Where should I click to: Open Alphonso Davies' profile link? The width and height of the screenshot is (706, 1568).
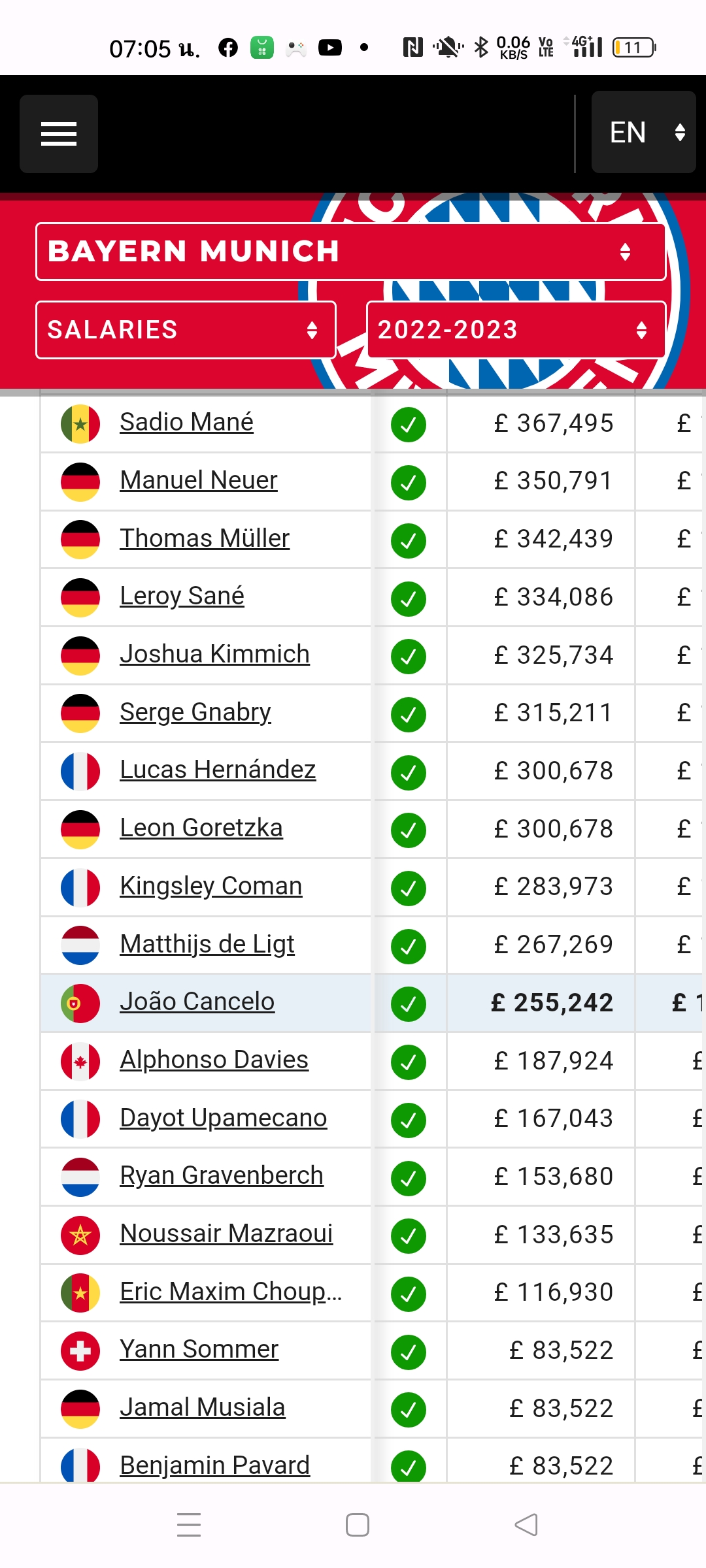(214, 1060)
